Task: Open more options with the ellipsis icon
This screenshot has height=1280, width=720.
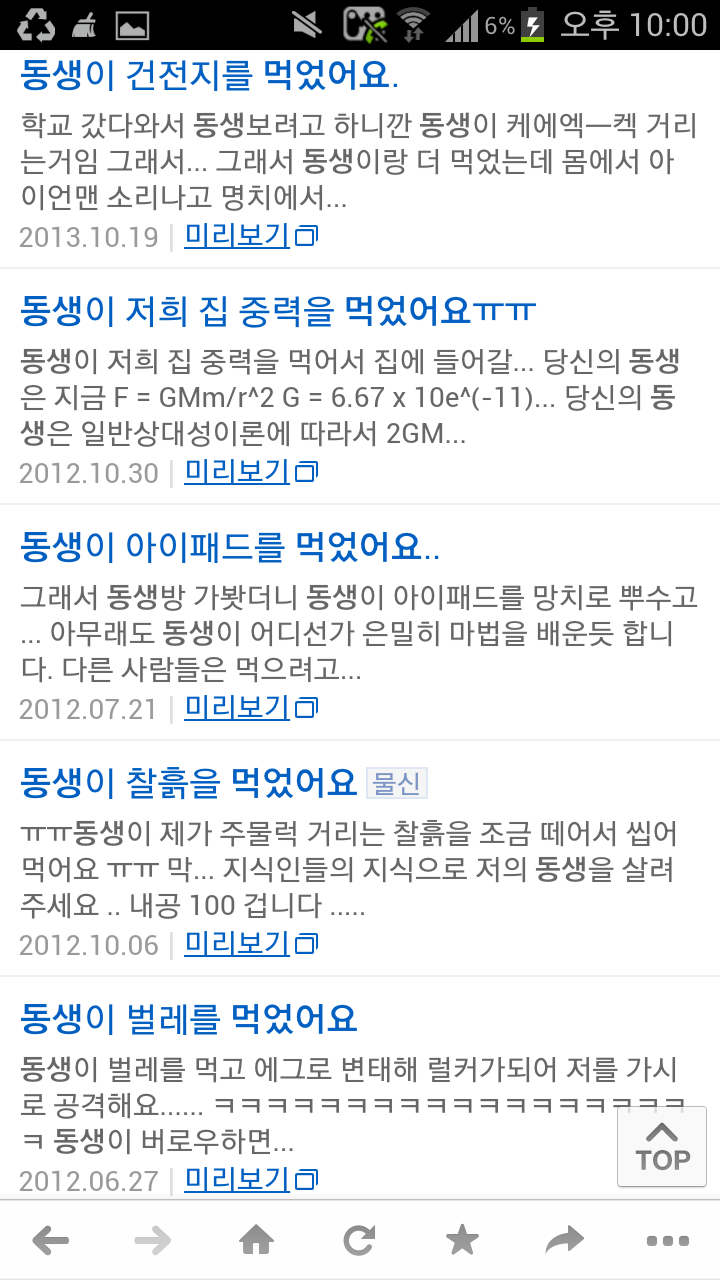Action: pos(667,1240)
